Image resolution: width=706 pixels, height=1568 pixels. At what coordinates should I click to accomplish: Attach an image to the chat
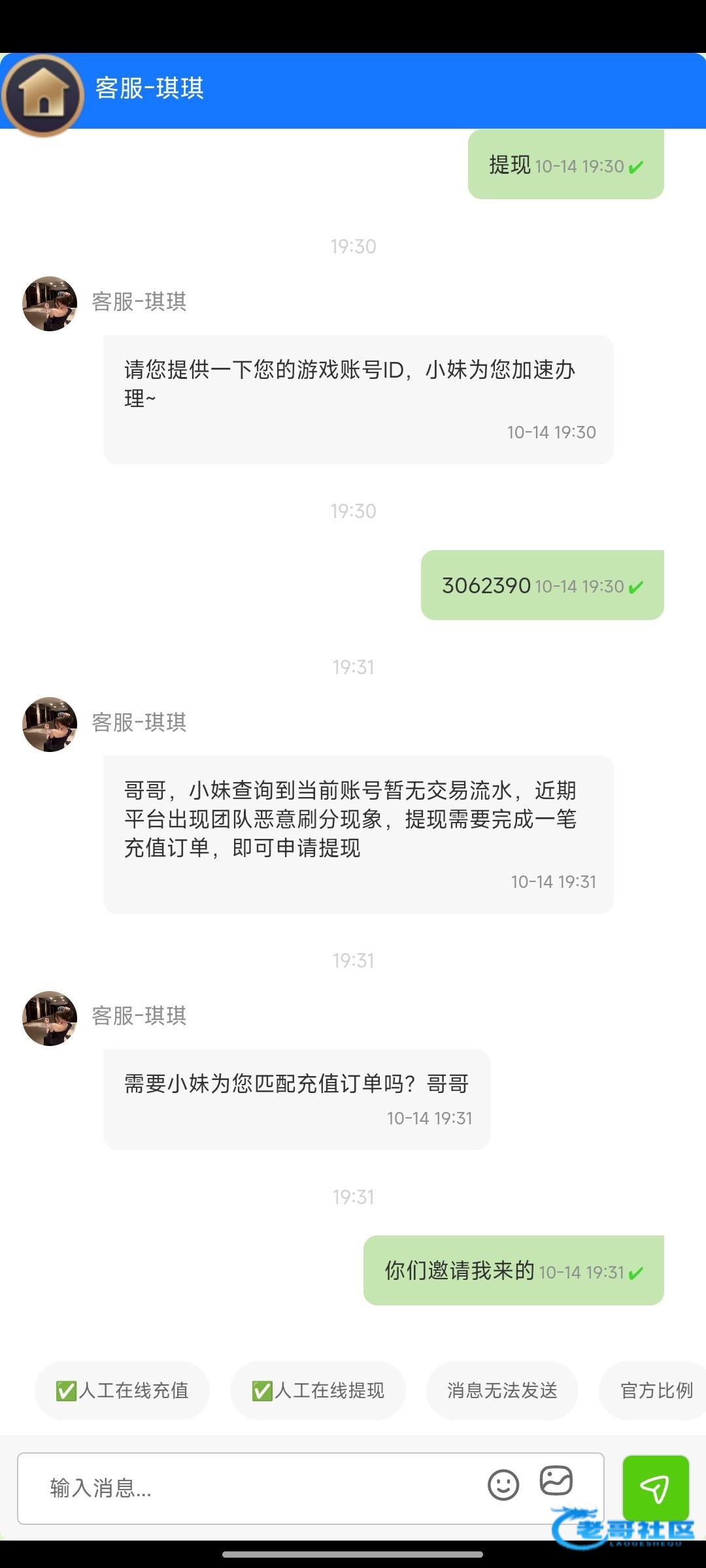[x=556, y=1481]
